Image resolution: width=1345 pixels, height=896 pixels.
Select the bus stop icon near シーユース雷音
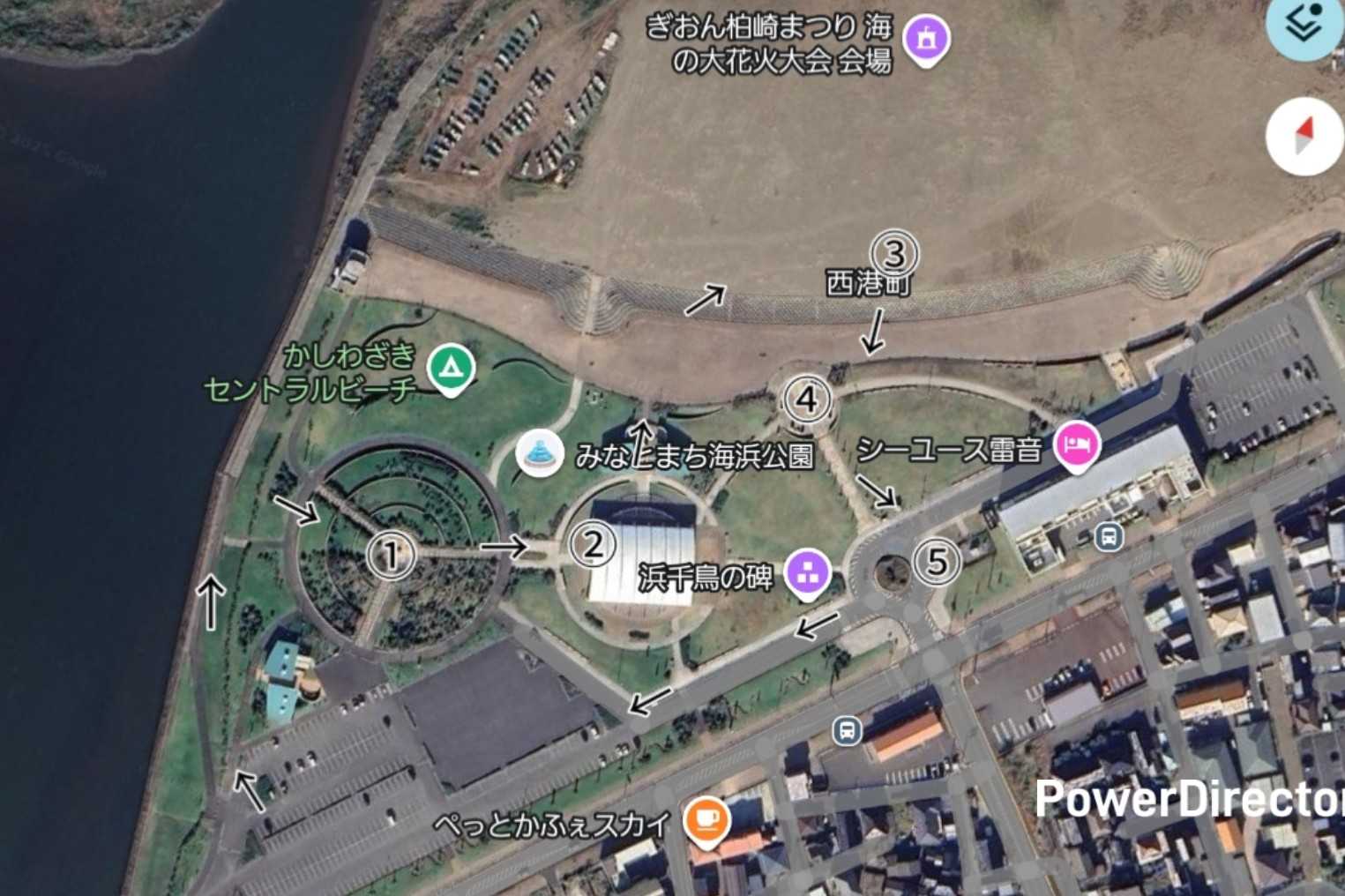pyautogui.click(x=1109, y=535)
